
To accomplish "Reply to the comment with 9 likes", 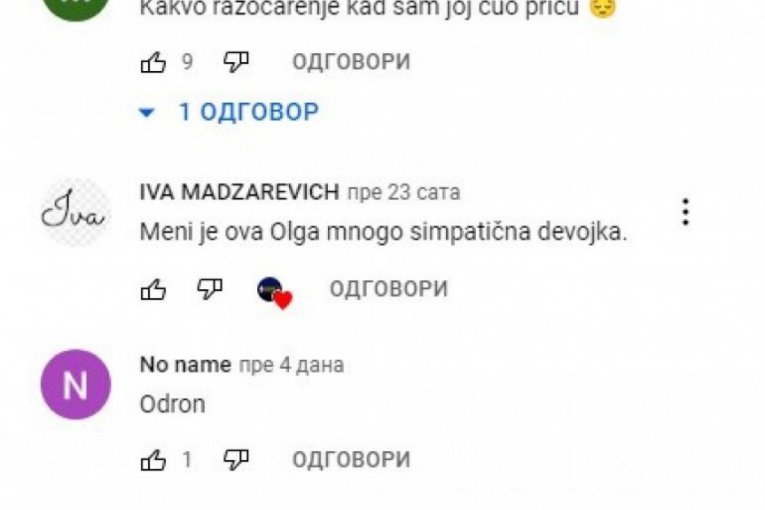I will coord(351,62).
